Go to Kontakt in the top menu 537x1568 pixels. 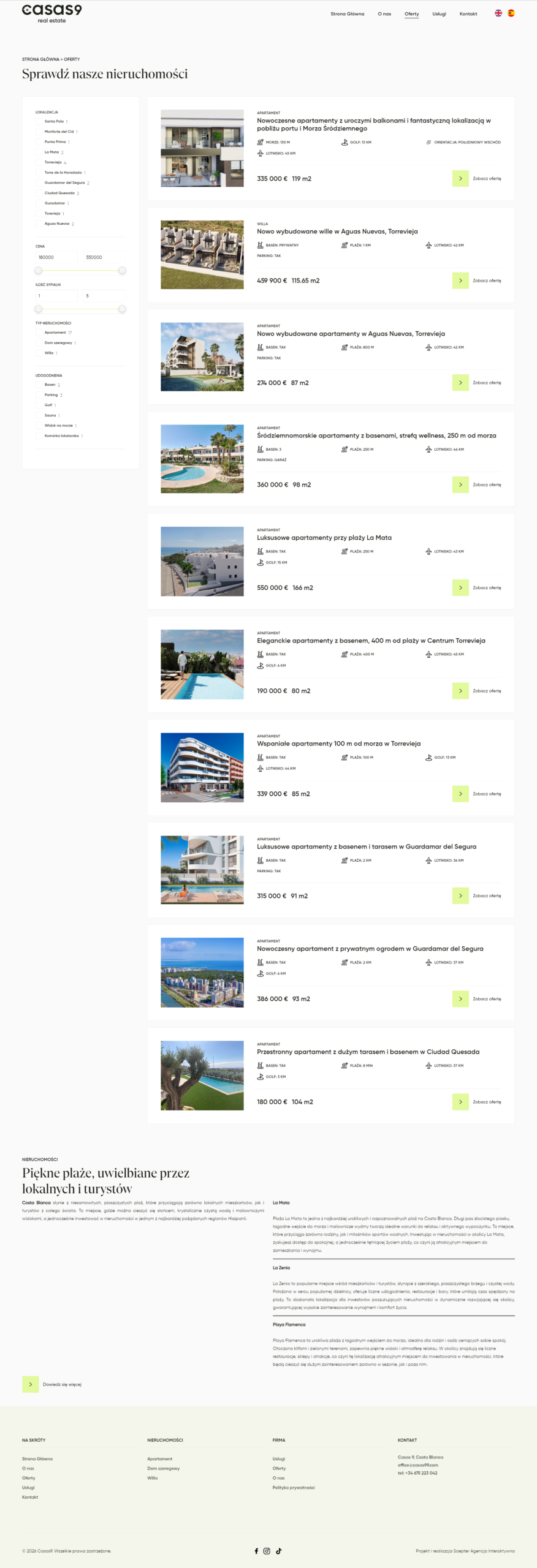468,14
